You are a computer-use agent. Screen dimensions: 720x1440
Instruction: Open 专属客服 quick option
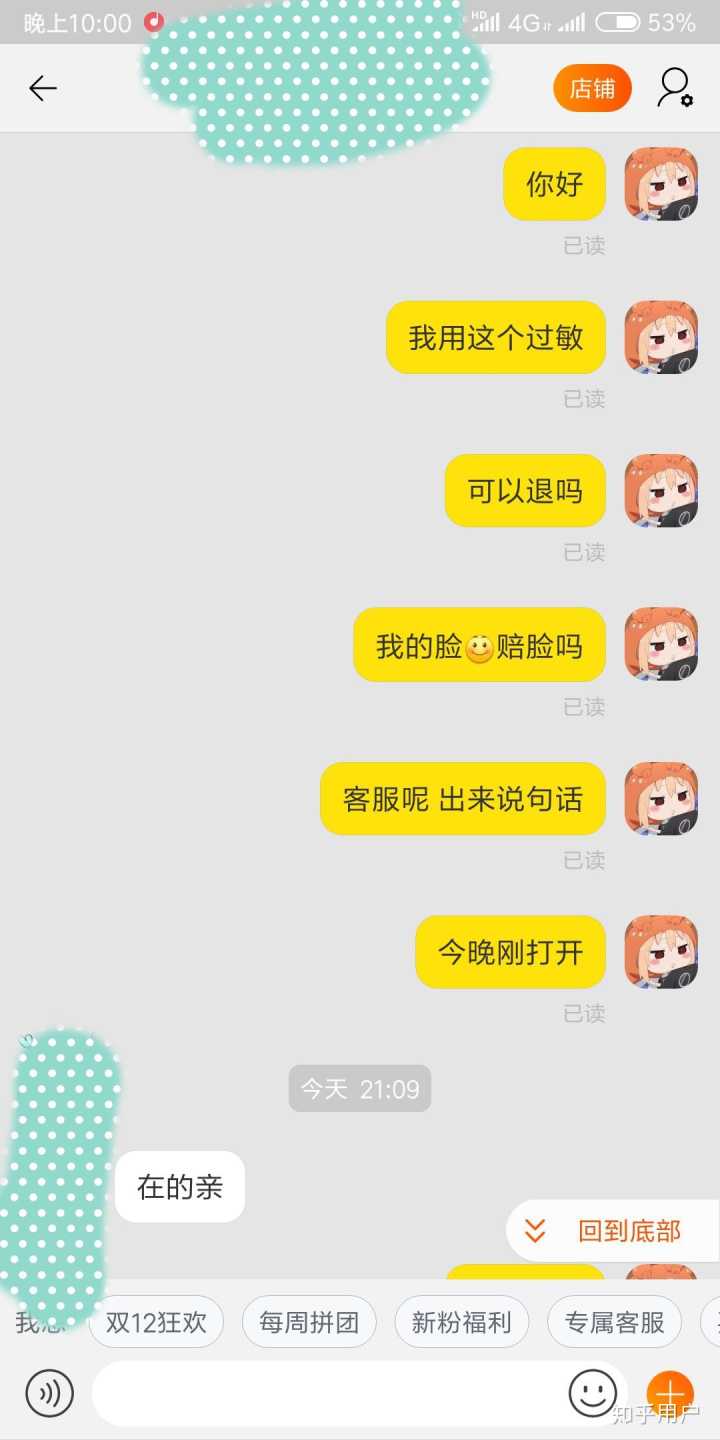[614, 1322]
